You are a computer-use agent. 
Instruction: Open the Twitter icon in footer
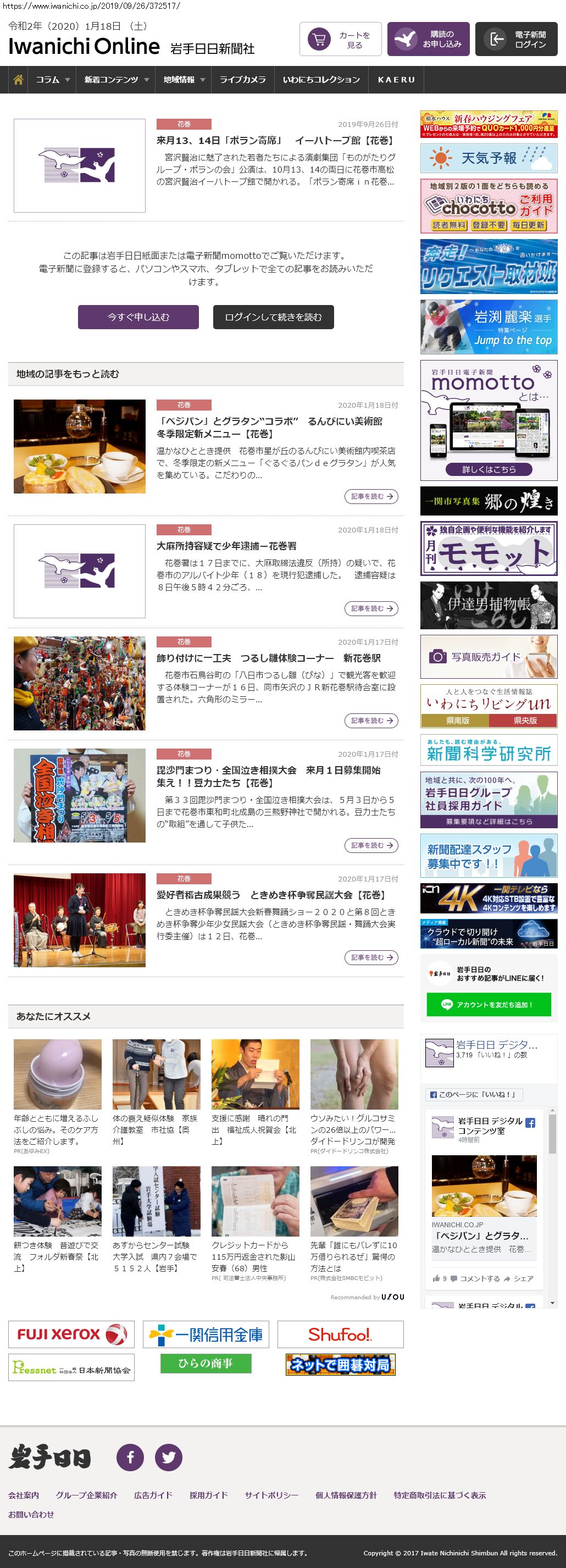tap(169, 1457)
